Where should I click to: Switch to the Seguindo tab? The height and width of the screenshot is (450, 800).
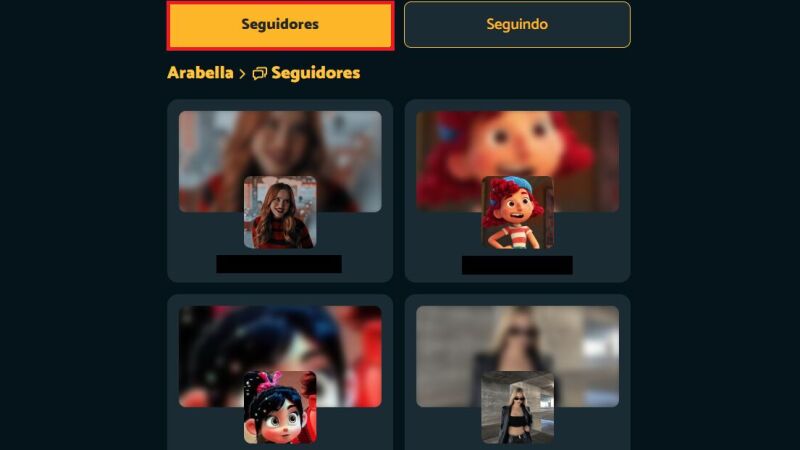[x=517, y=25]
